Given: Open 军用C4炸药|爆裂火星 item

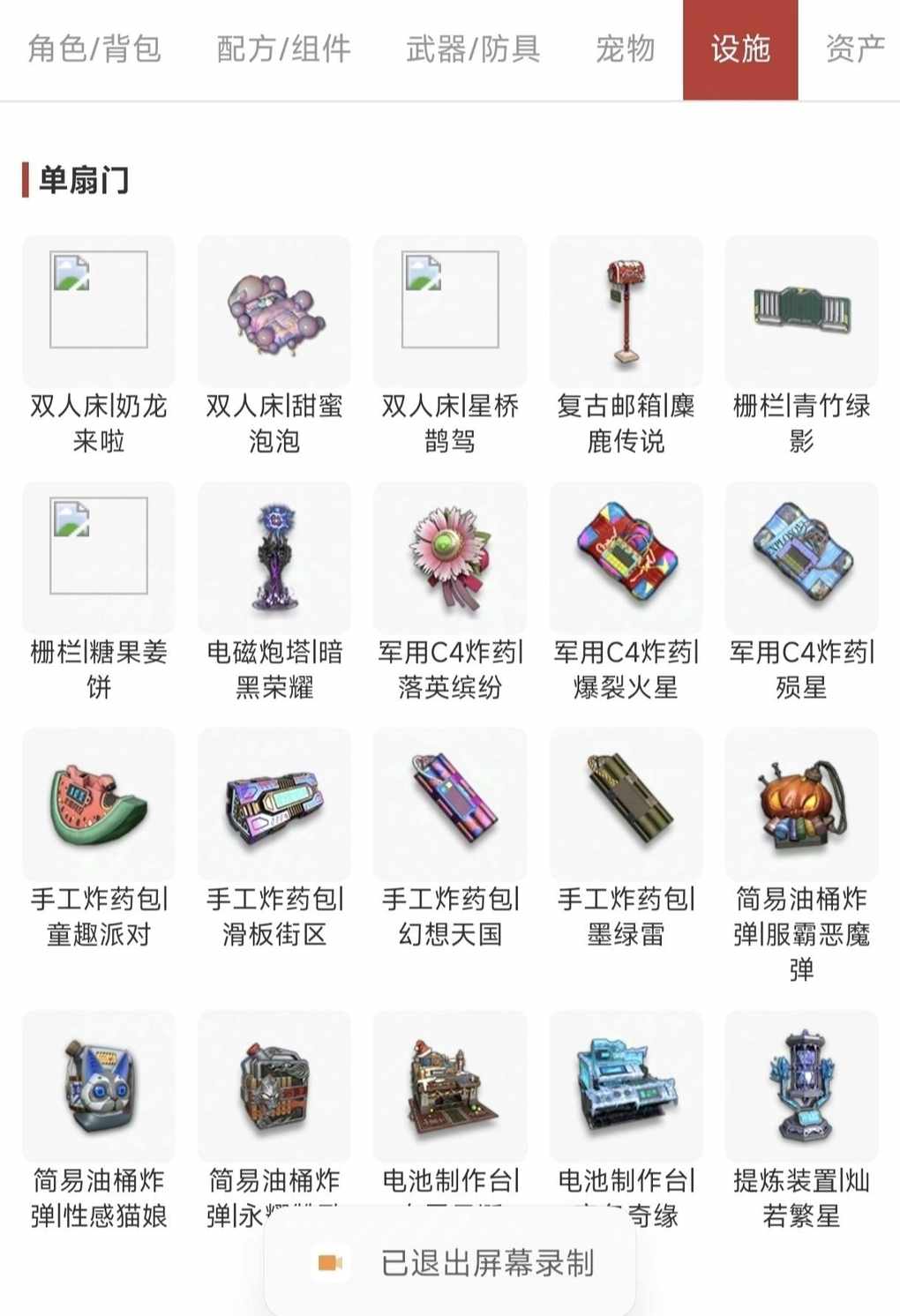Looking at the screenshot, I should pyautogui.click(x=626, y=557).
